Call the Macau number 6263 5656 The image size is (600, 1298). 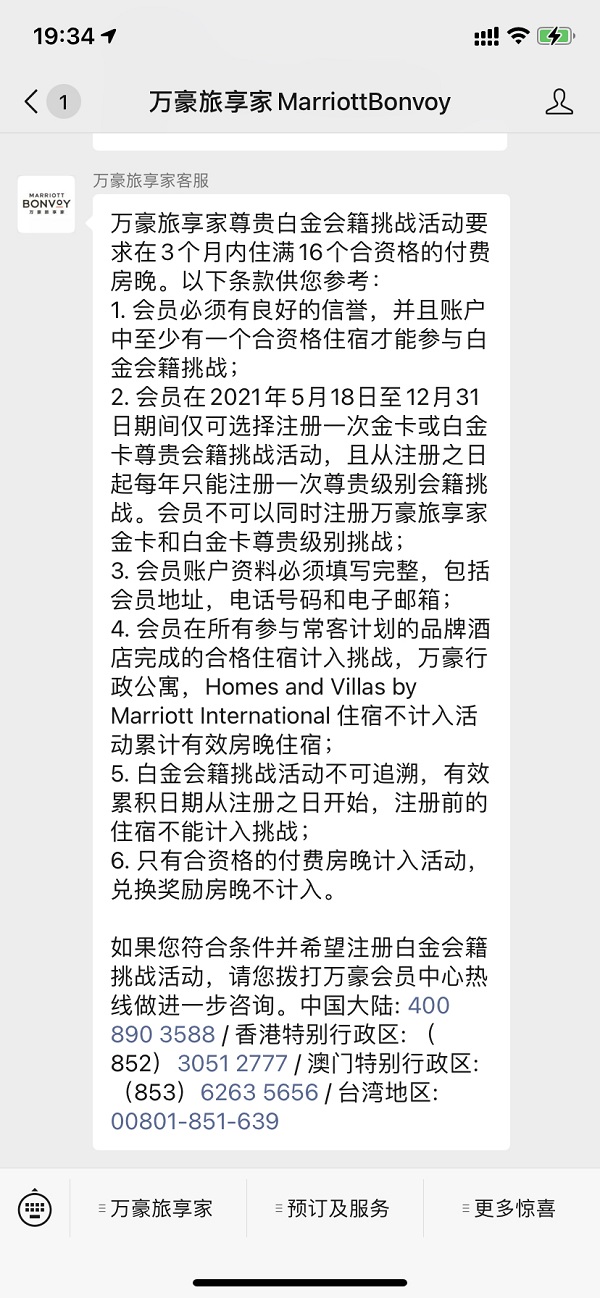pos(258,1092)
